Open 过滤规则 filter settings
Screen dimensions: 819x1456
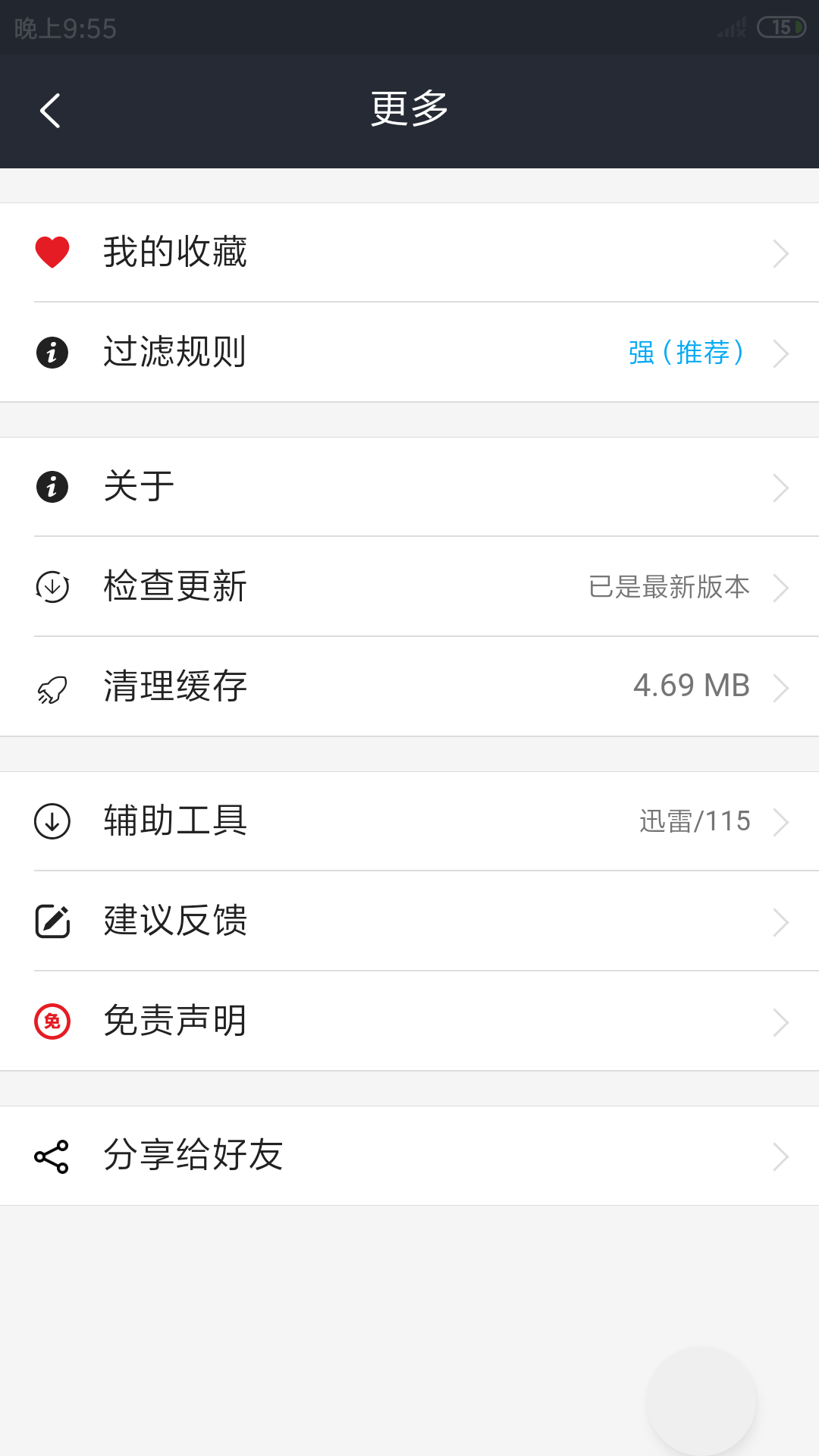(409, 353)
